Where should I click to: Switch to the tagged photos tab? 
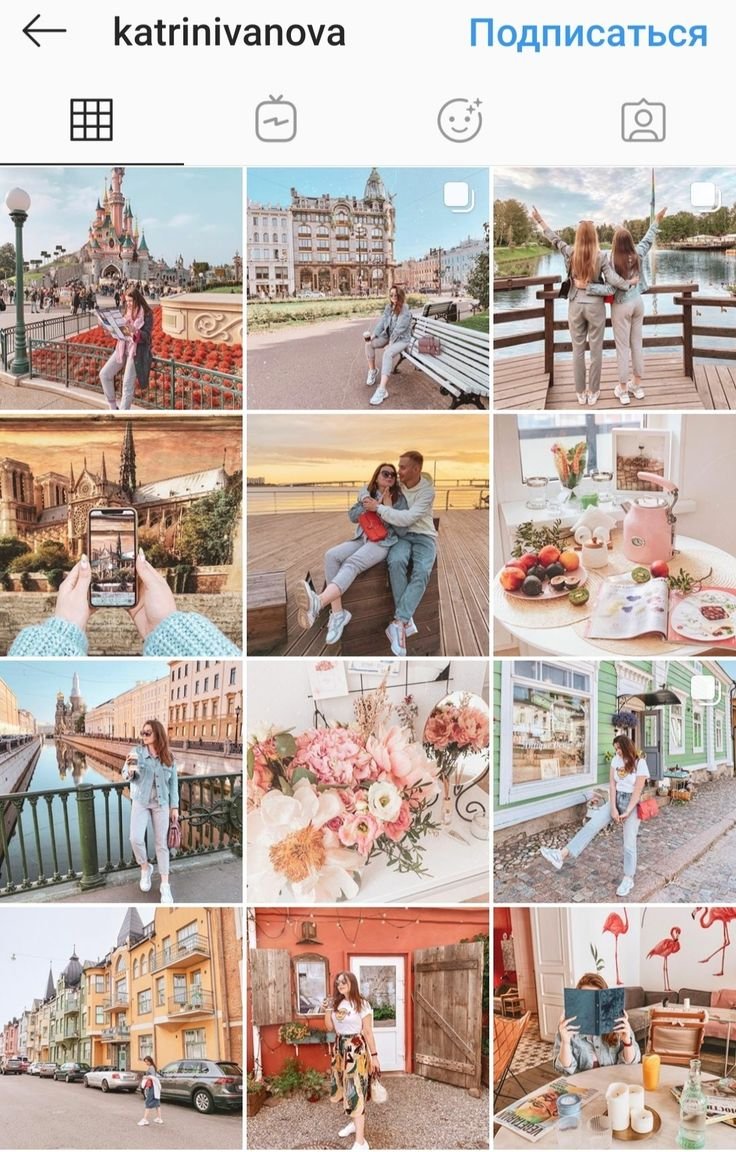[643, 121]
